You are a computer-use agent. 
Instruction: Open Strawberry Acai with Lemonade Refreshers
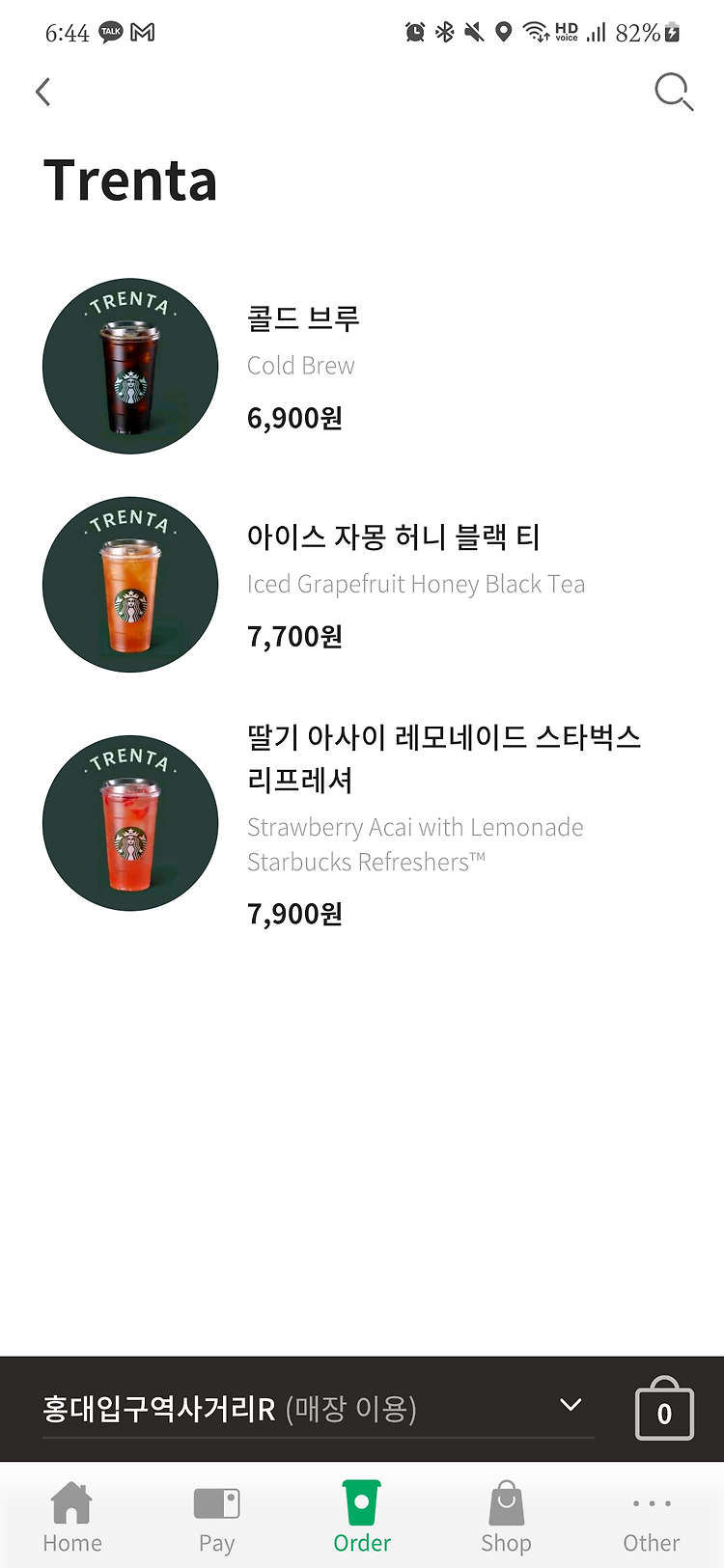click(362, 823)
